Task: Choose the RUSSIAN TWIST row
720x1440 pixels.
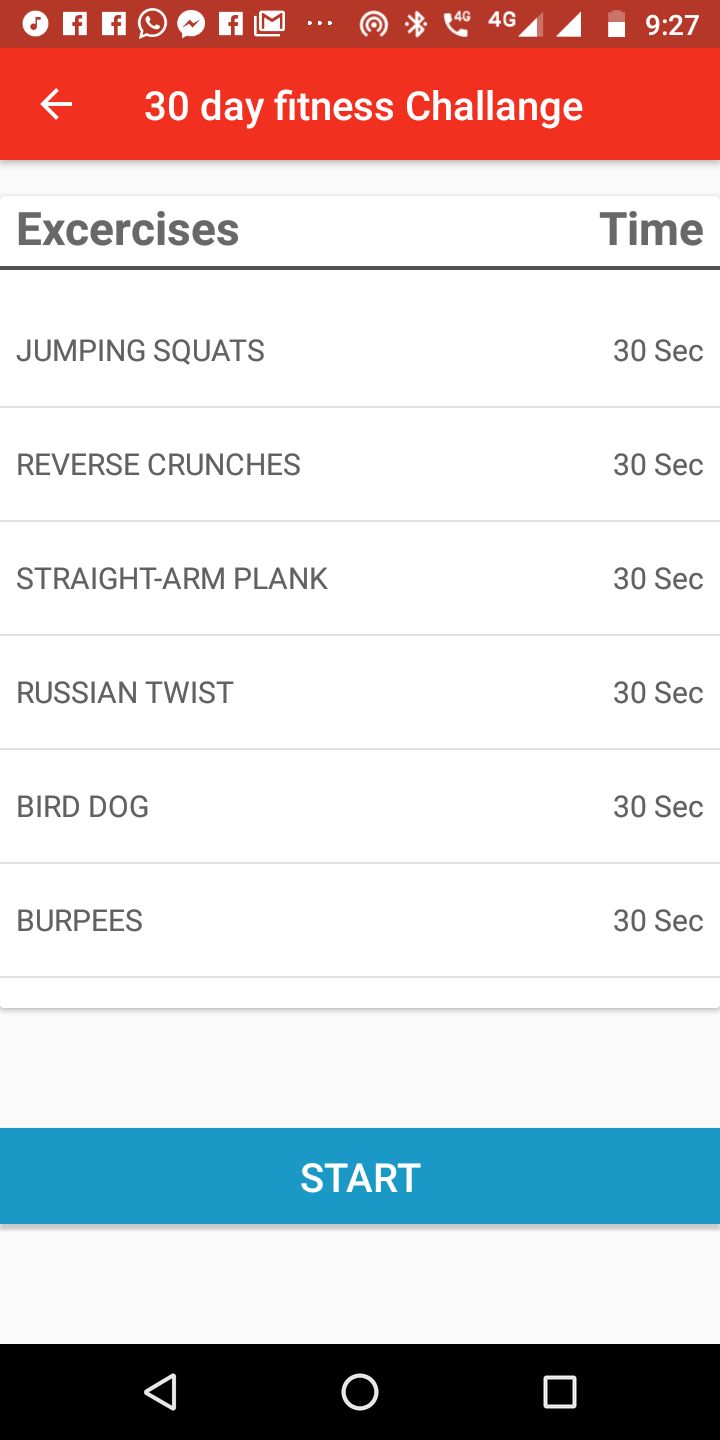Action: click(x=360, y=692)
